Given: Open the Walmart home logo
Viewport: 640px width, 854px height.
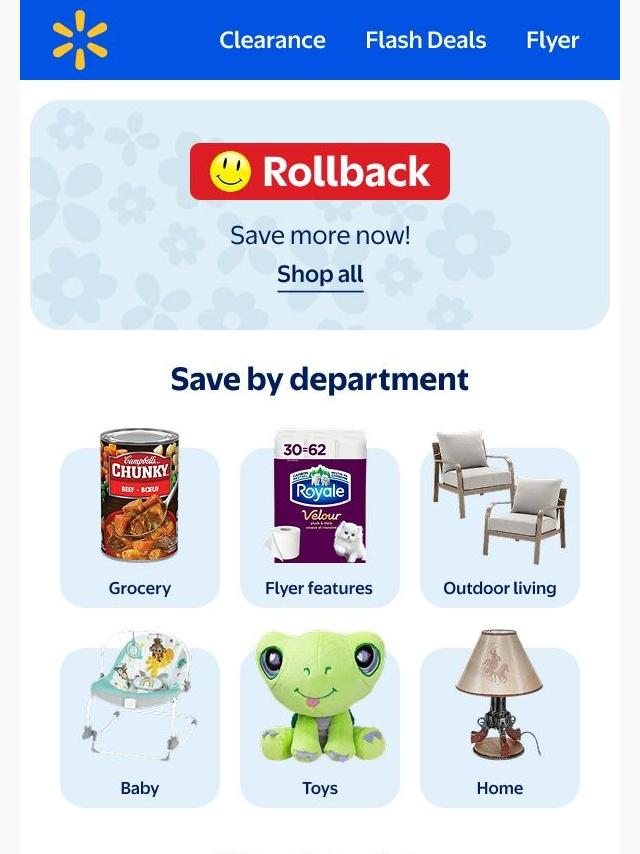Looking at the screenshot, I should (x=80, y=40).
